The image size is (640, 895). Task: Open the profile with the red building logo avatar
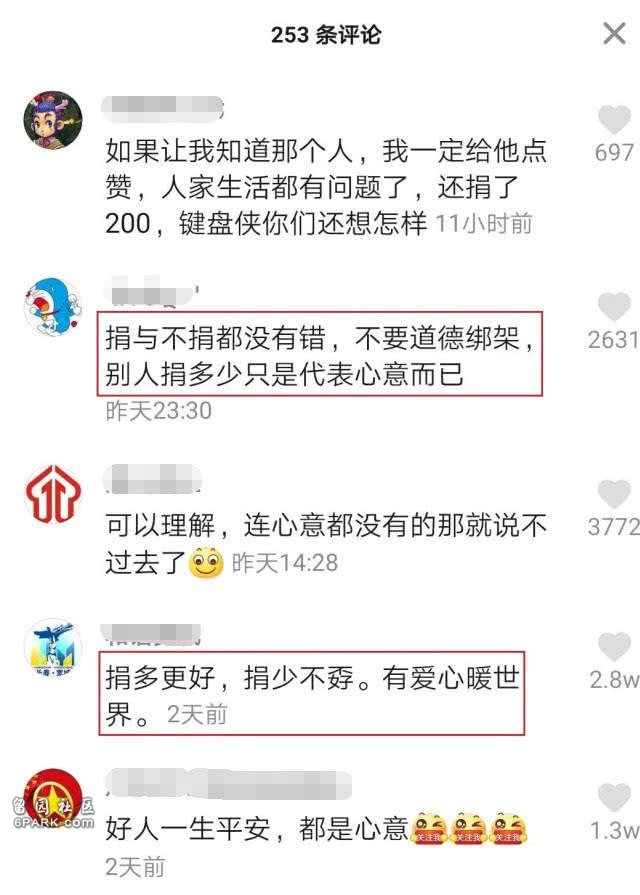point(52,494)
